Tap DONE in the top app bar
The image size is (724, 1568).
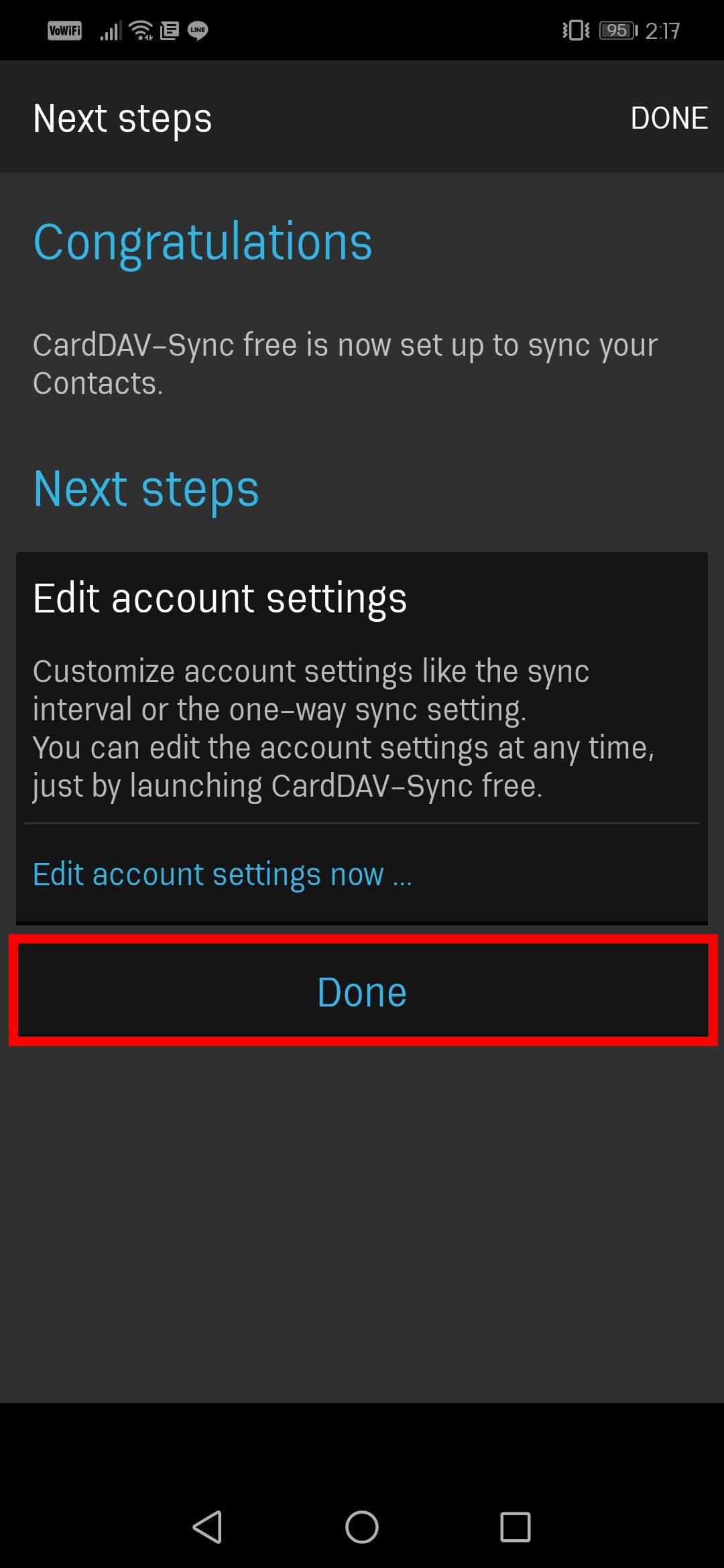[x=668, y=119]
